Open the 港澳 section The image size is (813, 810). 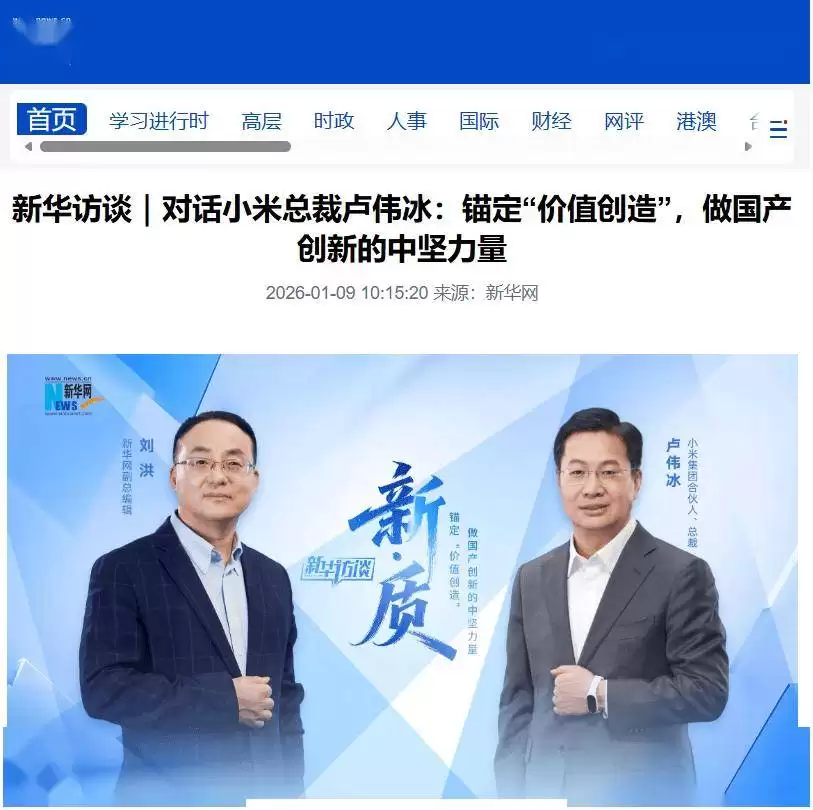696,121
